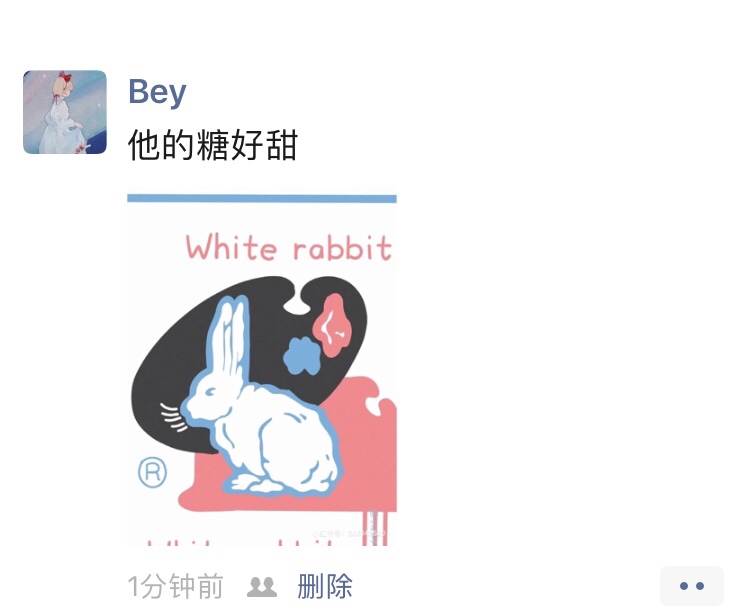The width and height of the screenshot is (743, 614).
Task: Open the Bey username link
Action: pos(157,92)
